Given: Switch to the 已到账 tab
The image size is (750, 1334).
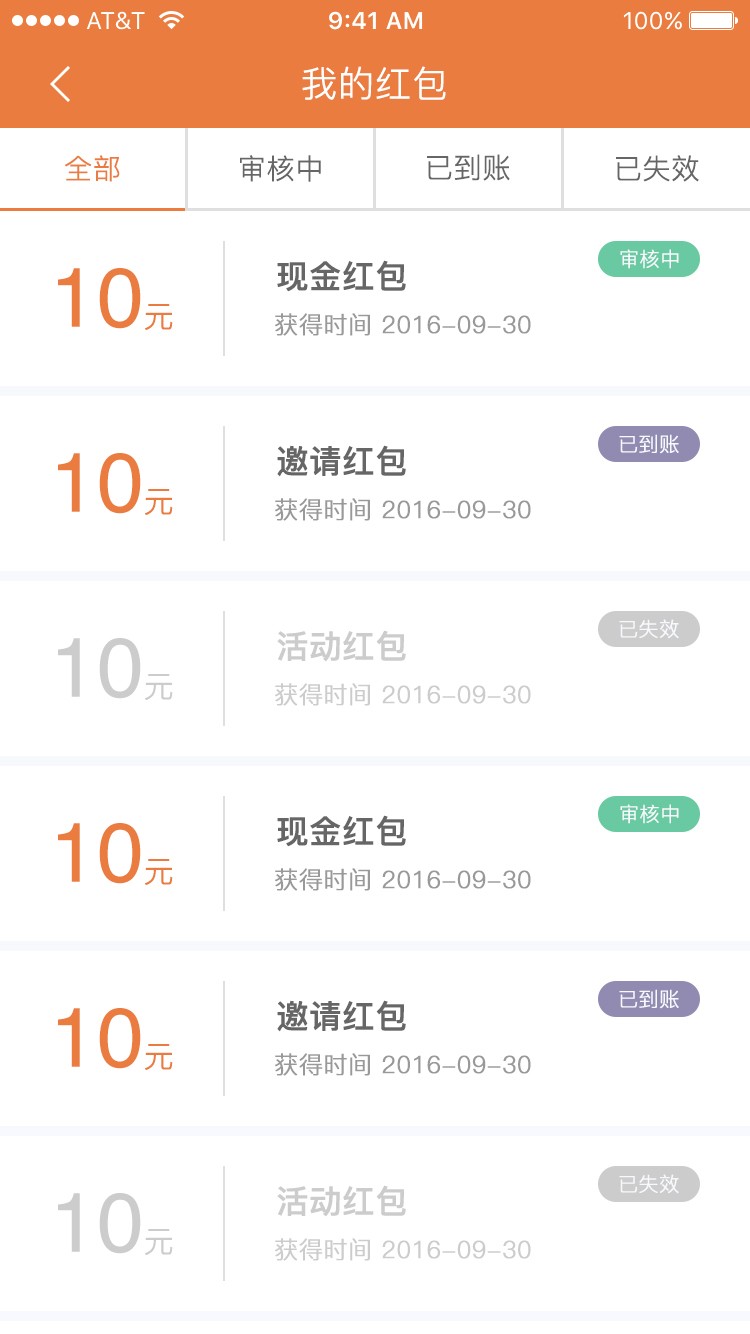Looking at the screenshot, I should coord(468,168).
